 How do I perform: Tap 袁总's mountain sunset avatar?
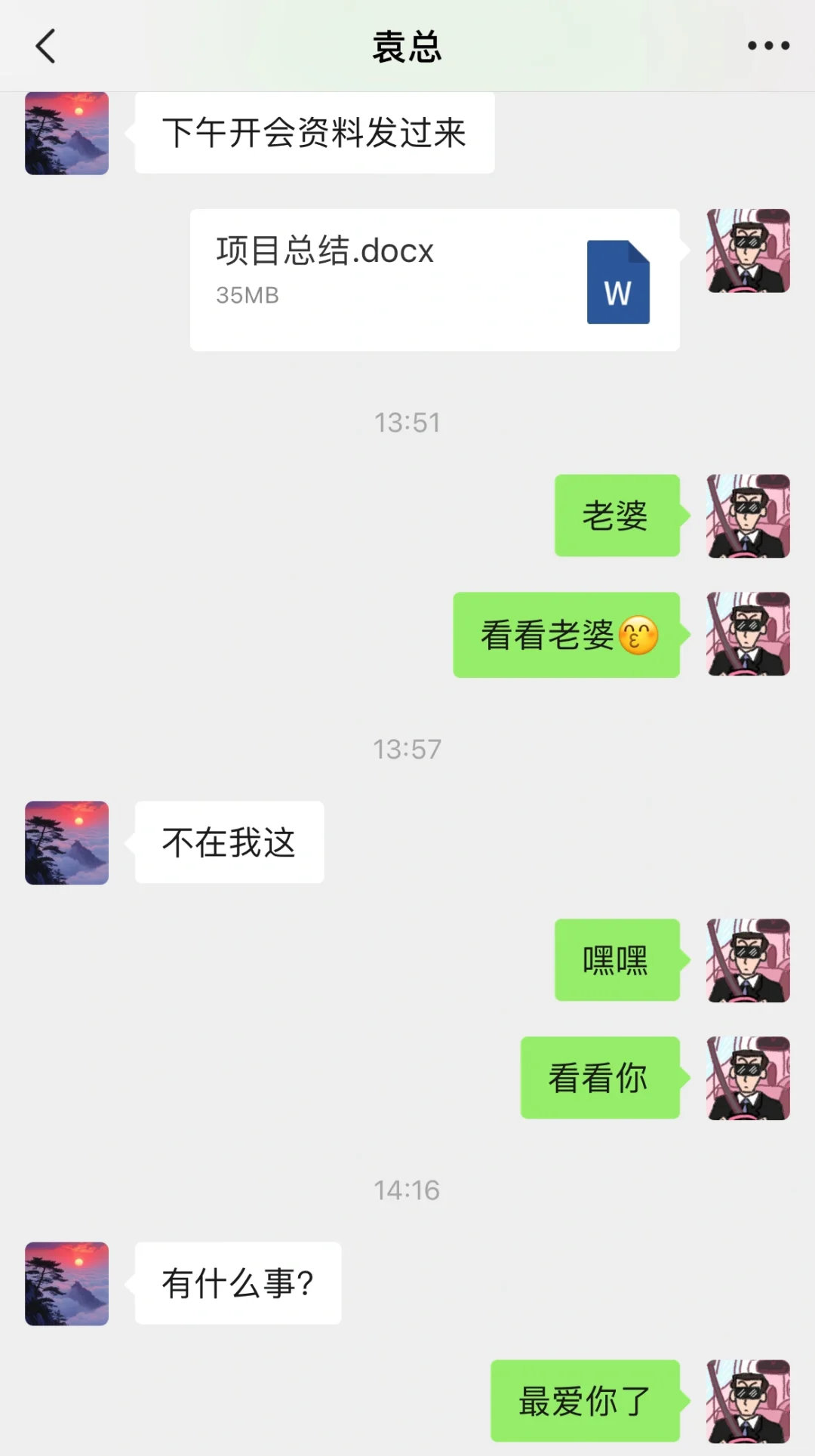tap(66, 133)
